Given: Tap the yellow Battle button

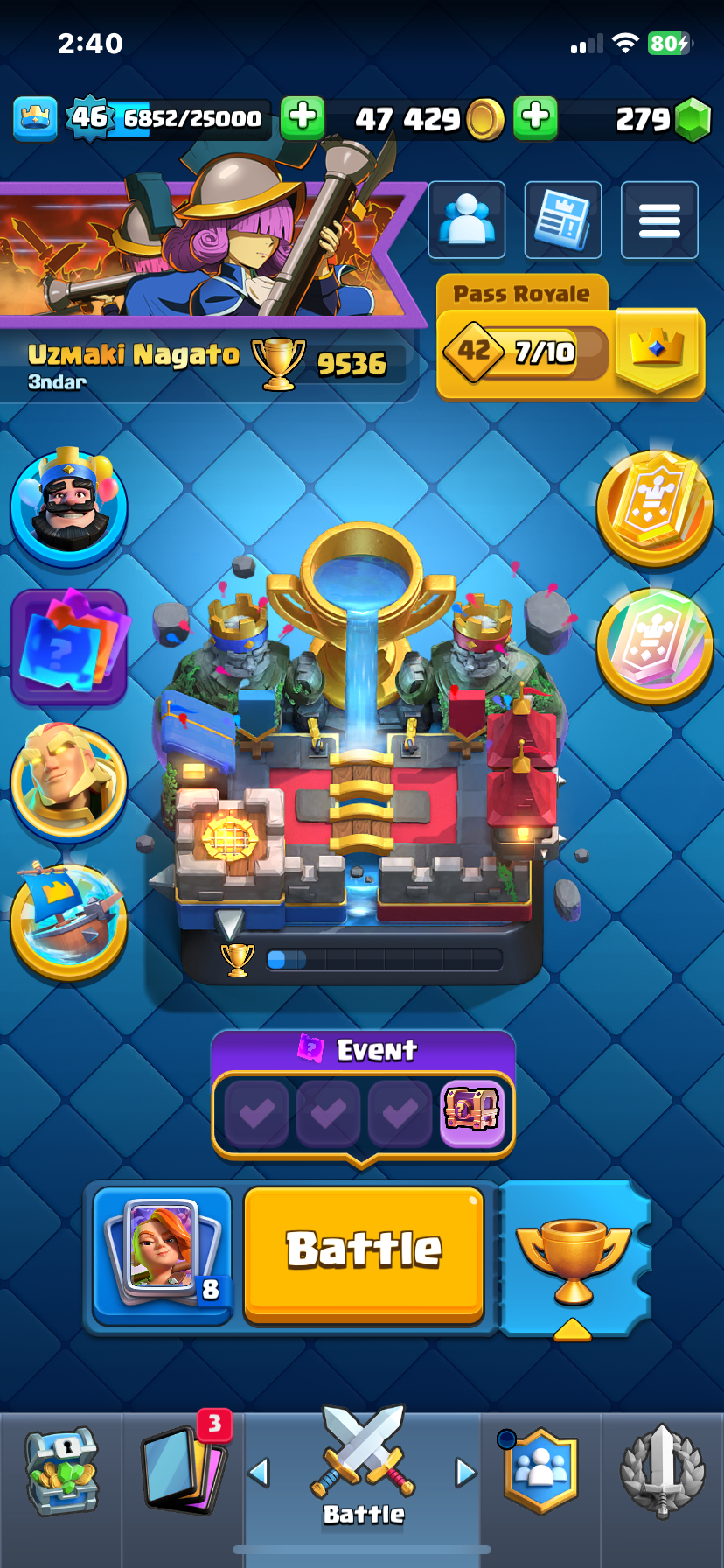Looking at the screenshot, I should click(x=363, y=1251).
